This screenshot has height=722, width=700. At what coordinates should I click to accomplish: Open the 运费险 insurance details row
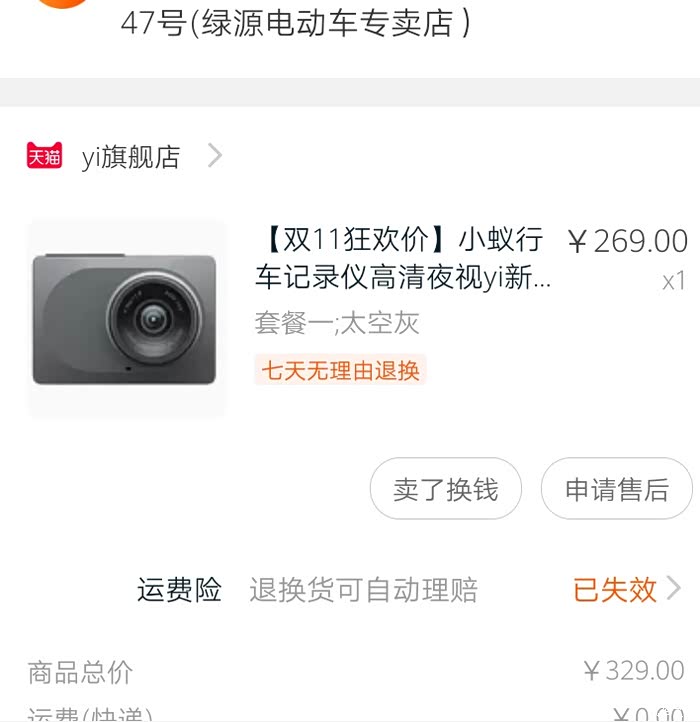pyautogui.click(x=400, y=590)
